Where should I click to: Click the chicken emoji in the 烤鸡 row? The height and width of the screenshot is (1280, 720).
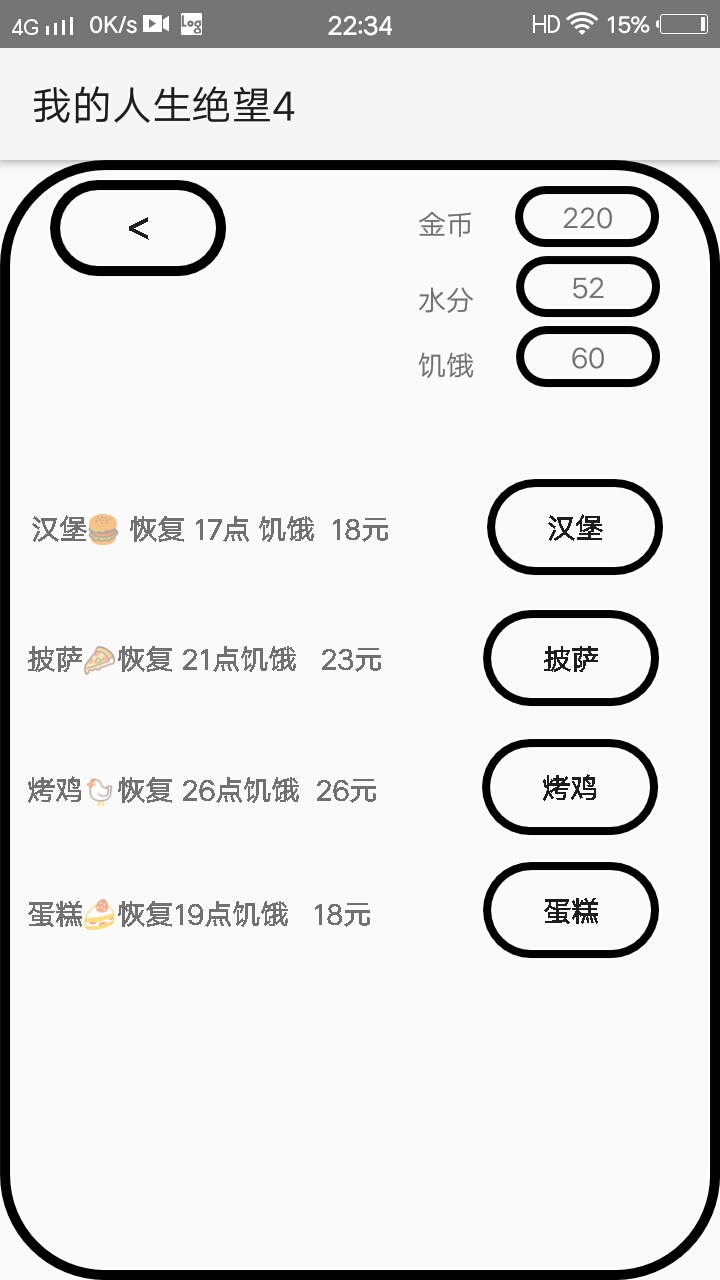99,790
